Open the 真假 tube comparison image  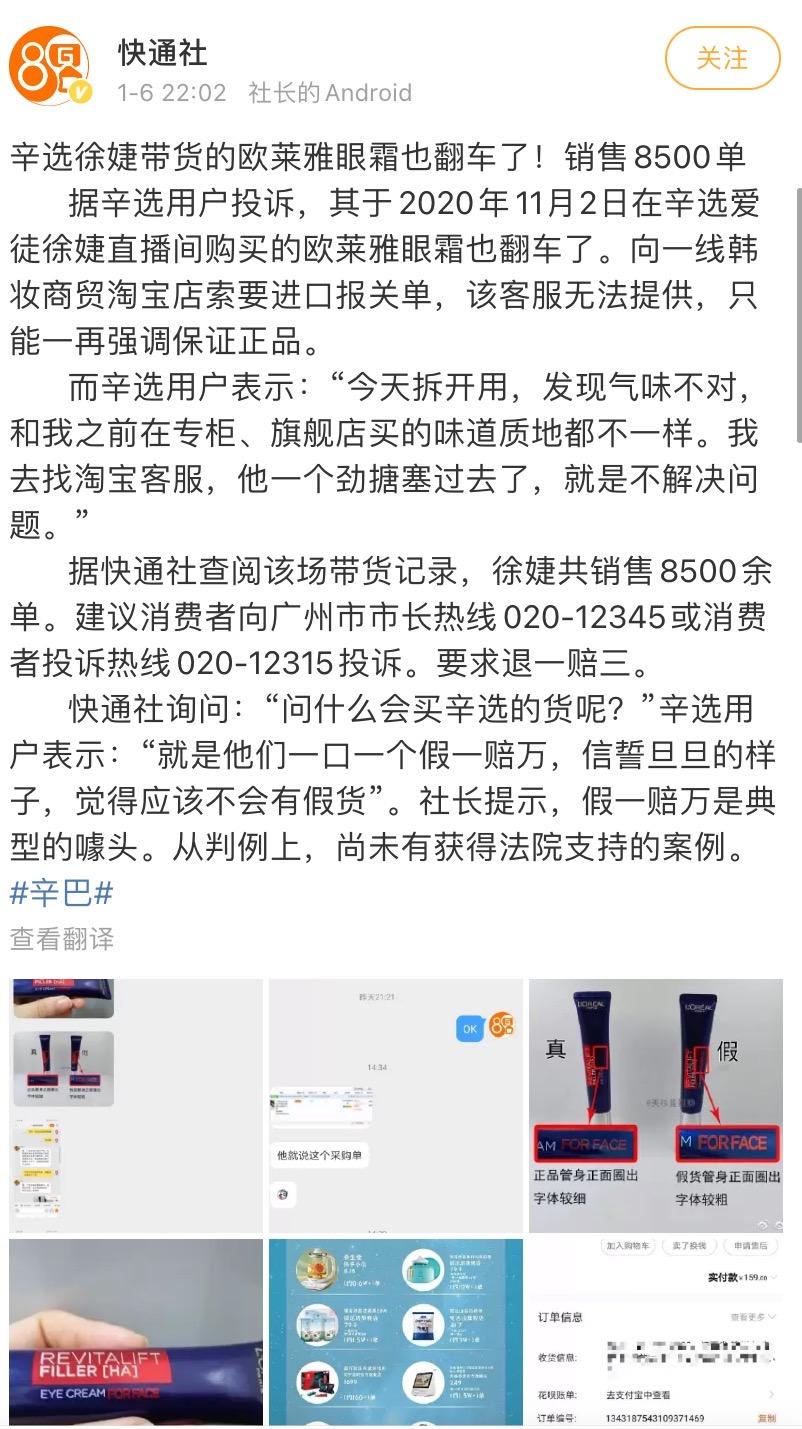656,1105
